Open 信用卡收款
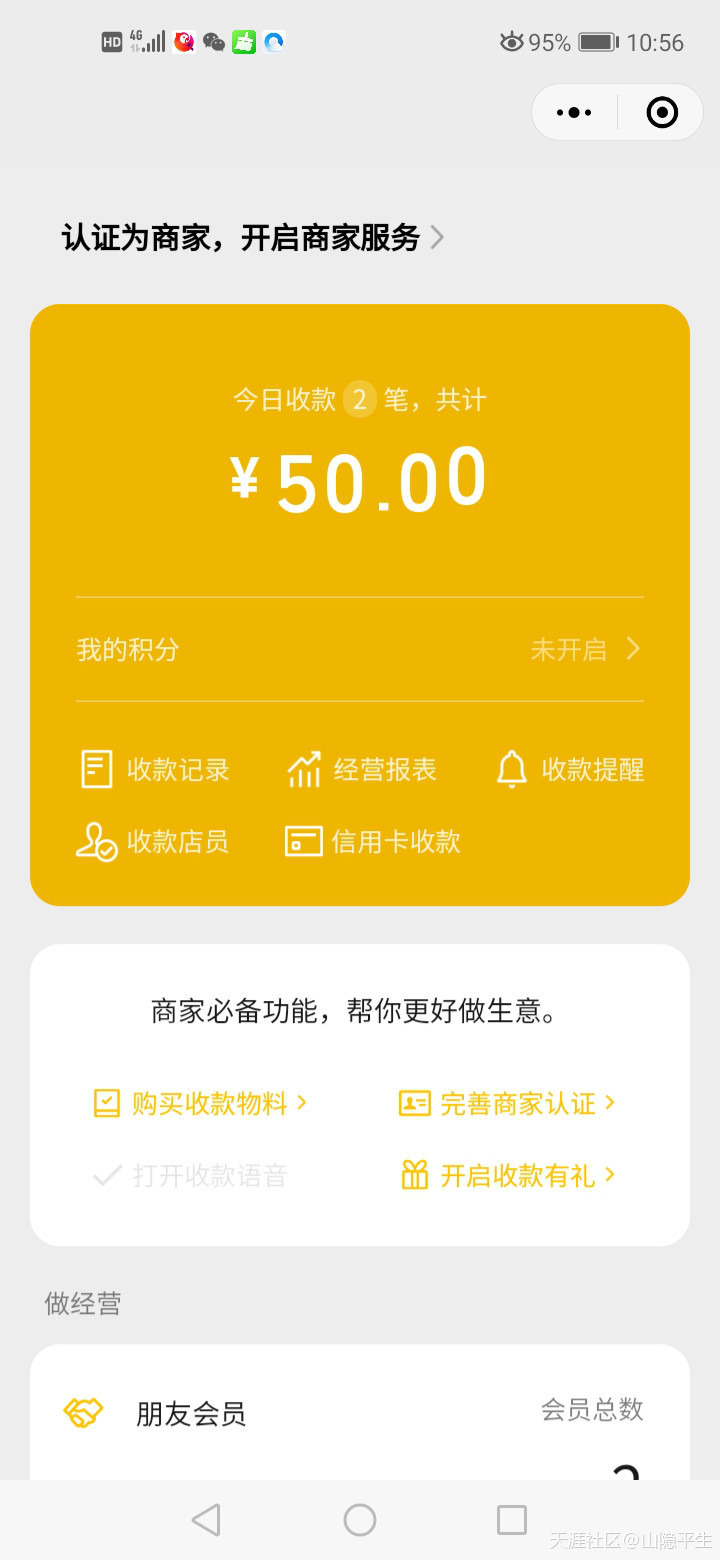 373,842
